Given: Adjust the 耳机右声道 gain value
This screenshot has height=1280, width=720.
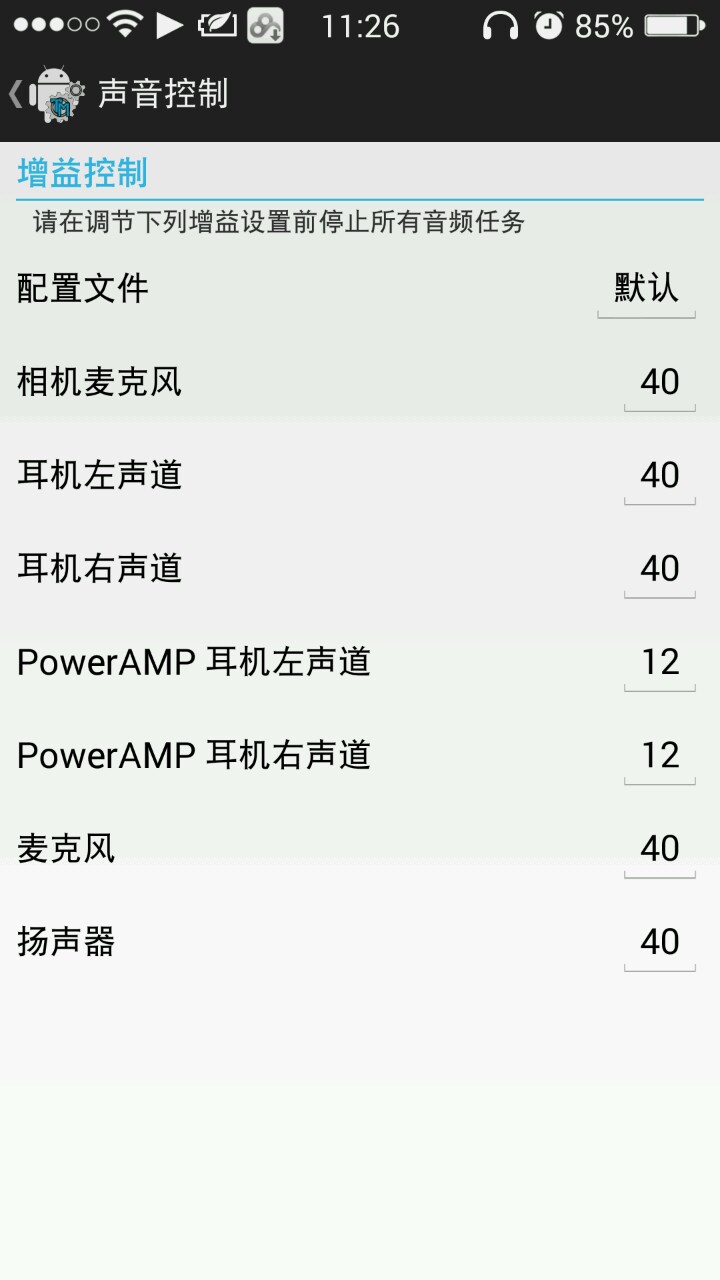Looking at the screenshot, I should (x=660, y=569).
